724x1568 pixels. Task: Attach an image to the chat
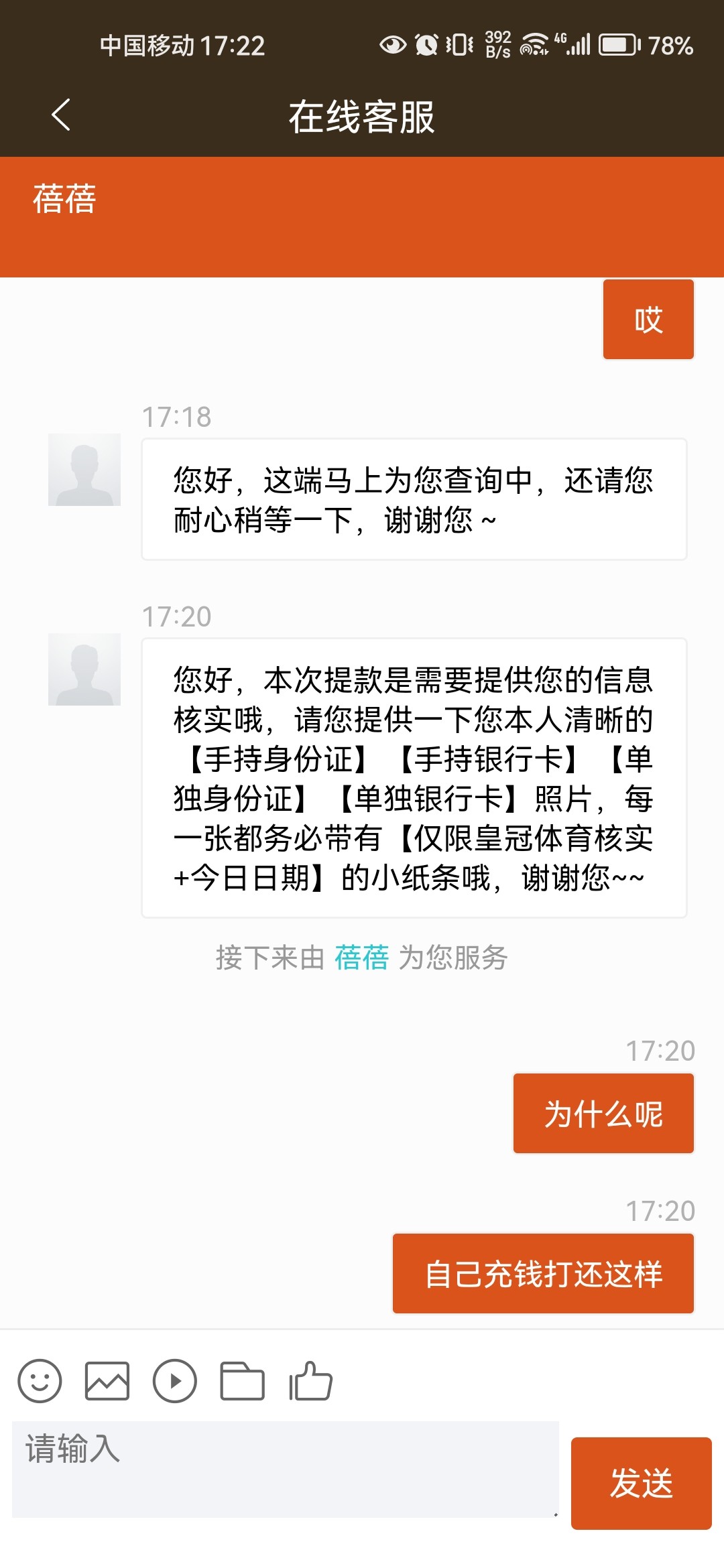[x=107, y=1381]
